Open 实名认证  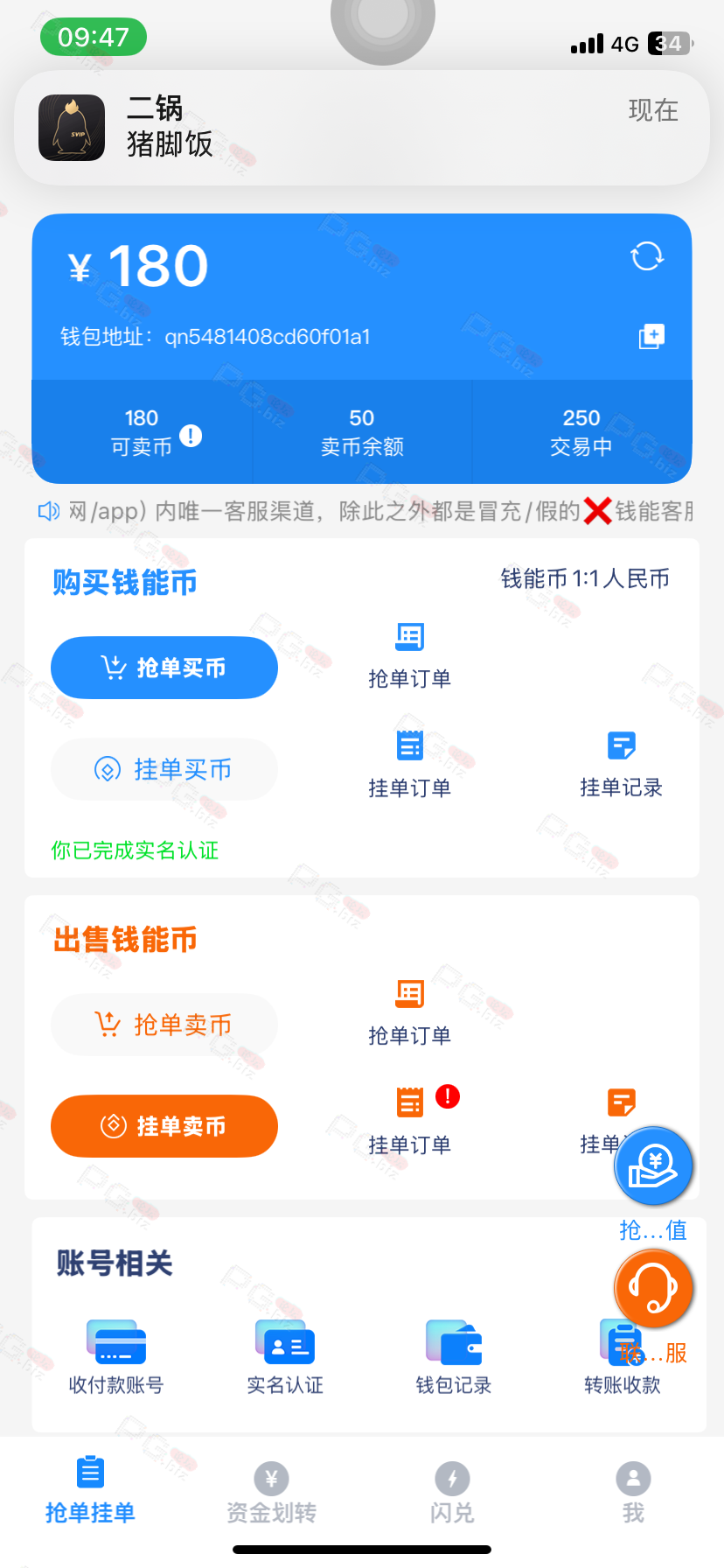(285, 1357)
